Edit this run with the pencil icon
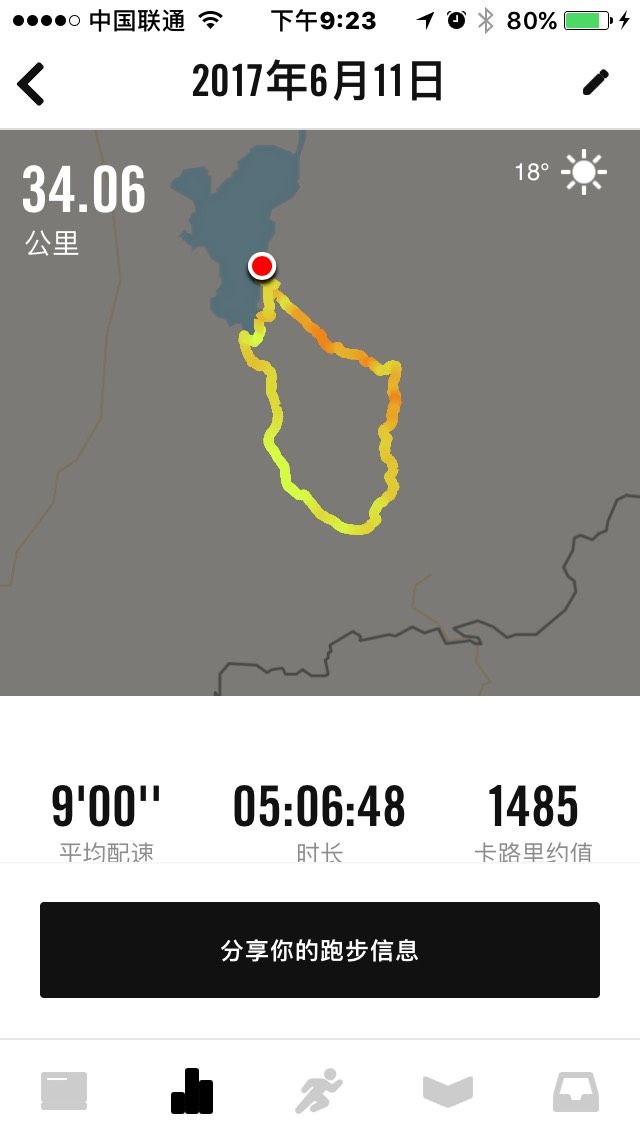The width and height of the screenshot is (640, 1136). pyautogui.click(x=596, y=83)
